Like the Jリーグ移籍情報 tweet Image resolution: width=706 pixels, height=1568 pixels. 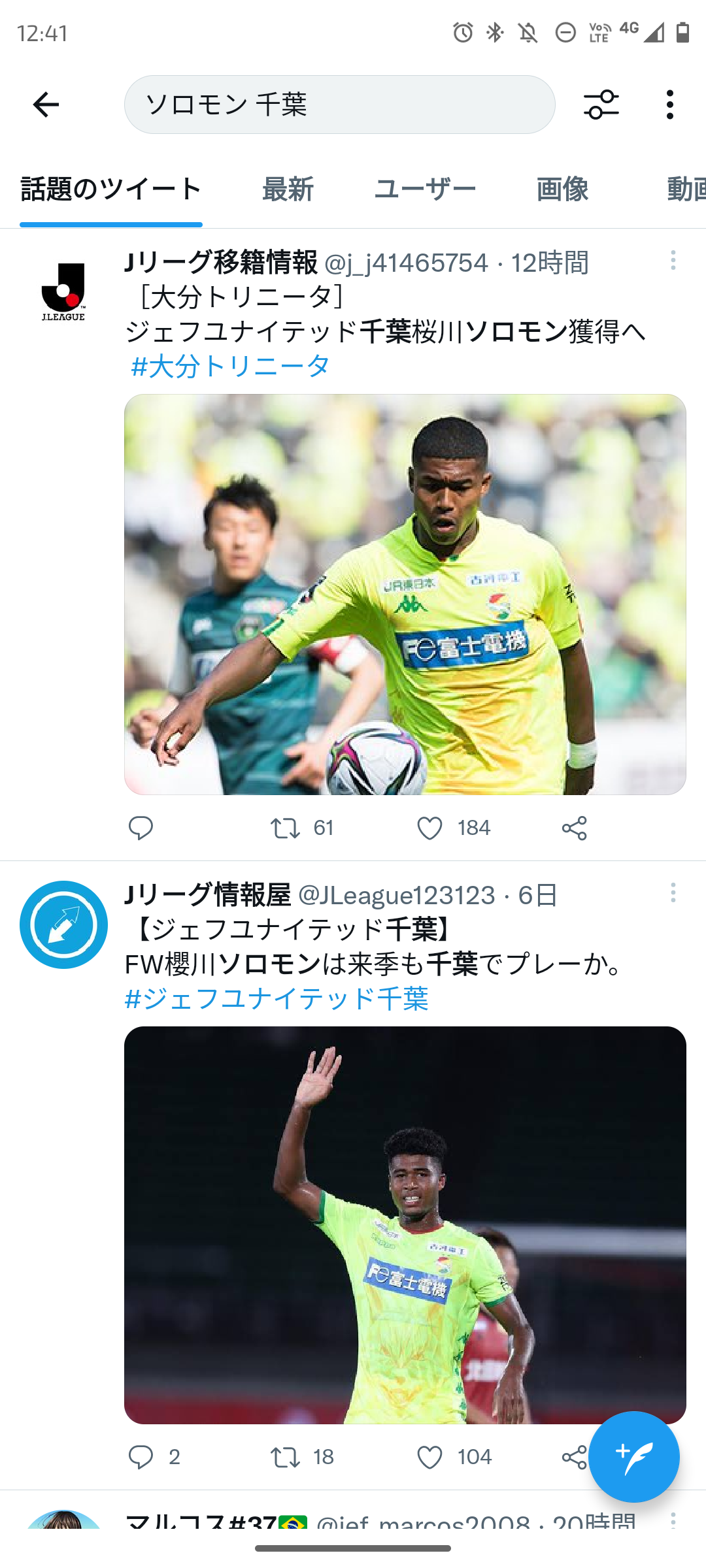click(429, 828)
